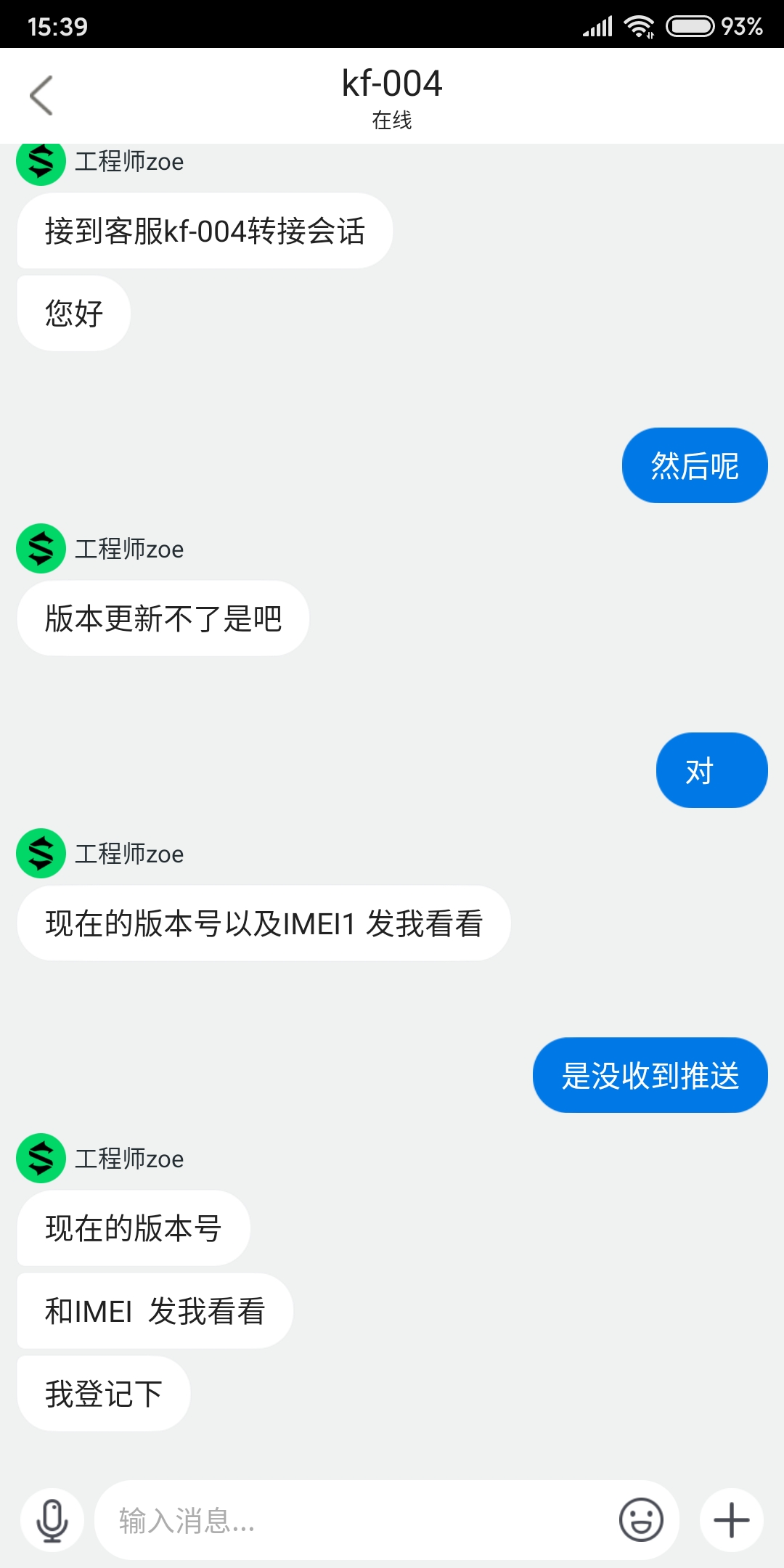Focus the message input field
Screen dimensions: 784x1568
[x=356, y=1520]
